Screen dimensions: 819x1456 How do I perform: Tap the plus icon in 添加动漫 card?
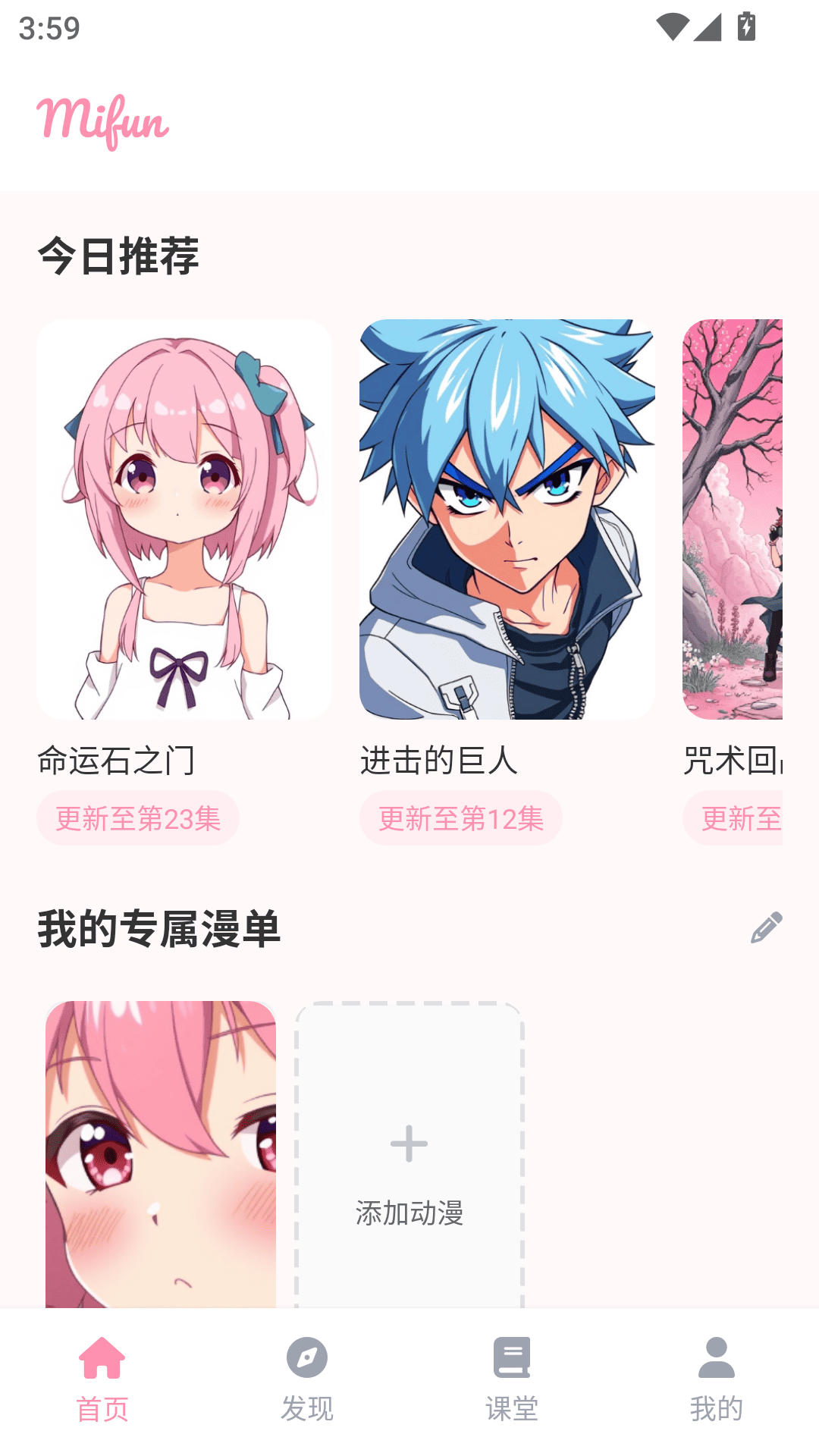click(x=409, y=1142)
